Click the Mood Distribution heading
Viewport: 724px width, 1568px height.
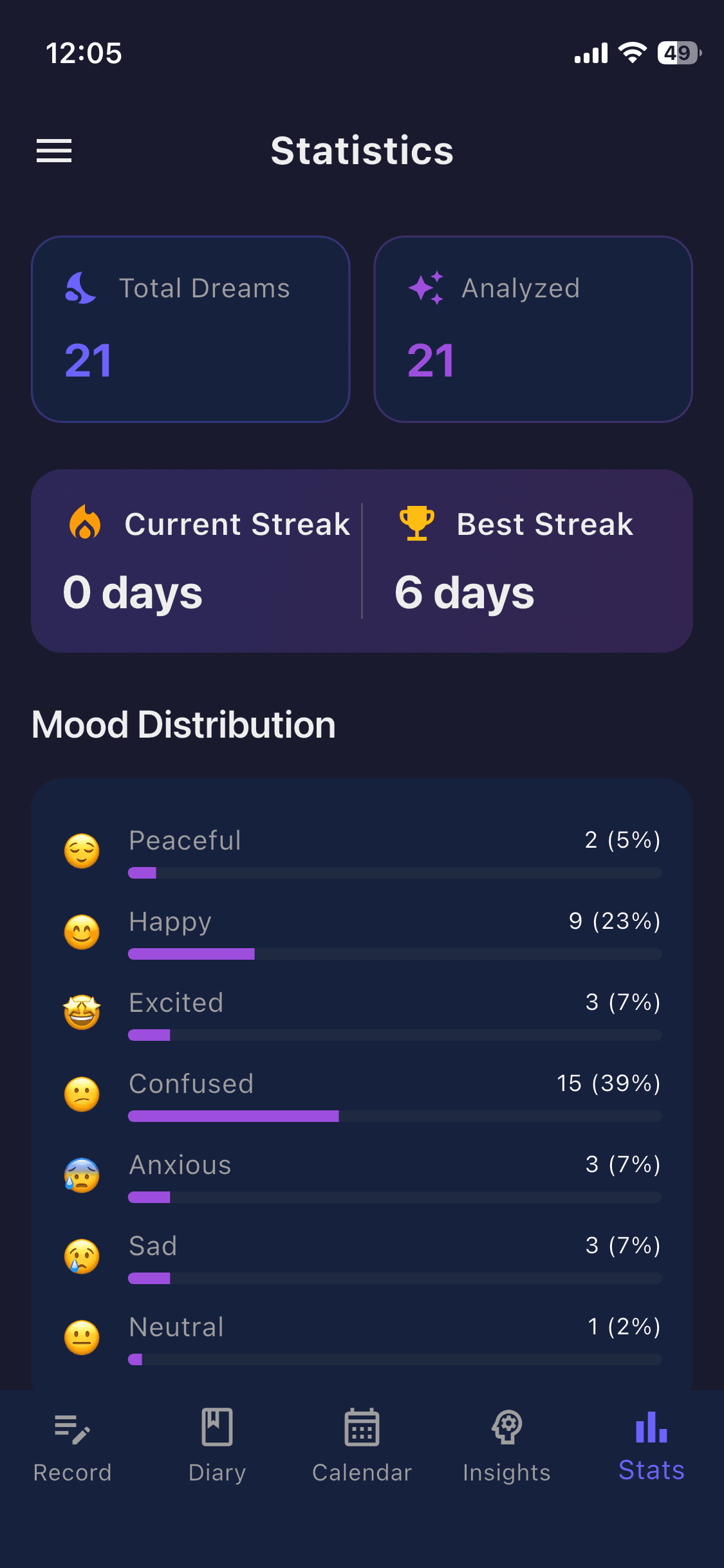pos(183,723)
